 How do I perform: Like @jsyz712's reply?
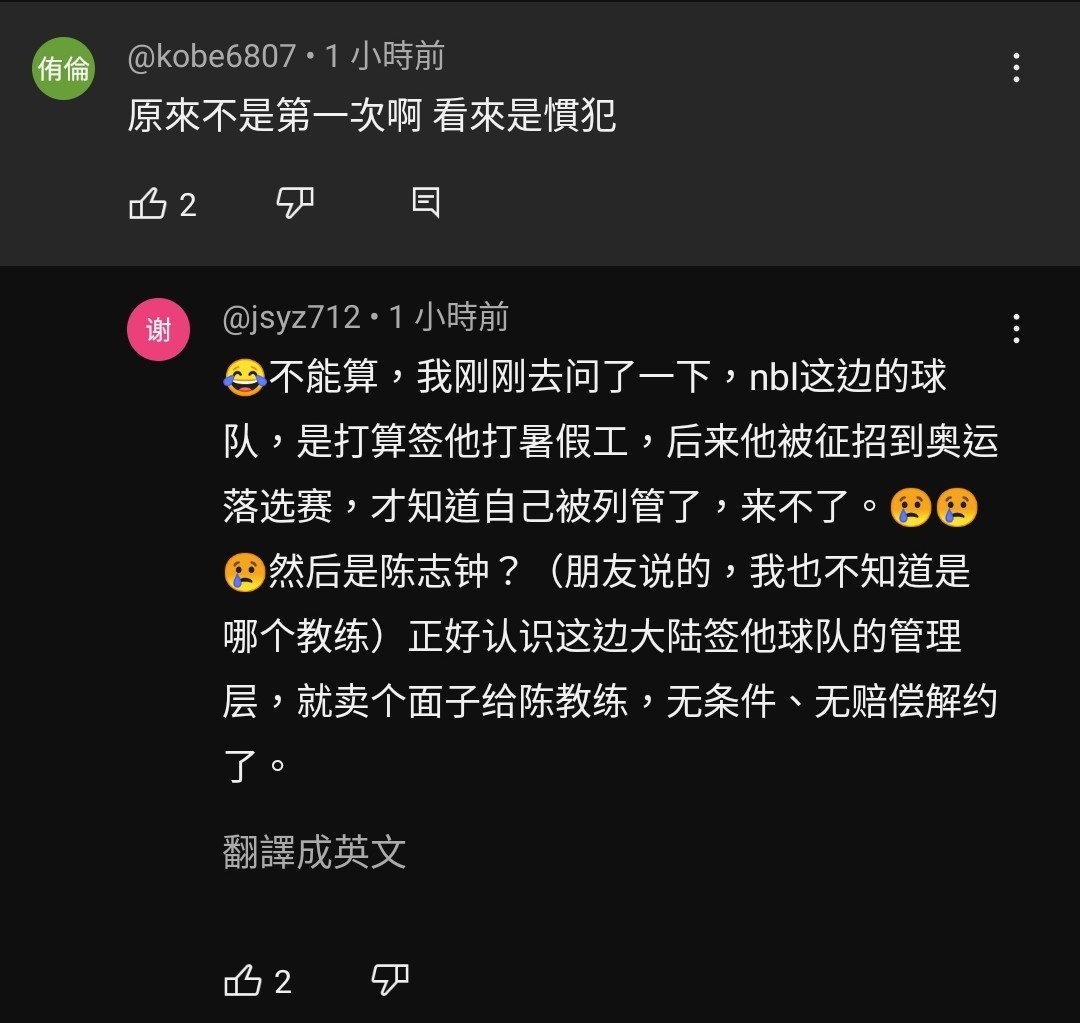tap(243, 981)
